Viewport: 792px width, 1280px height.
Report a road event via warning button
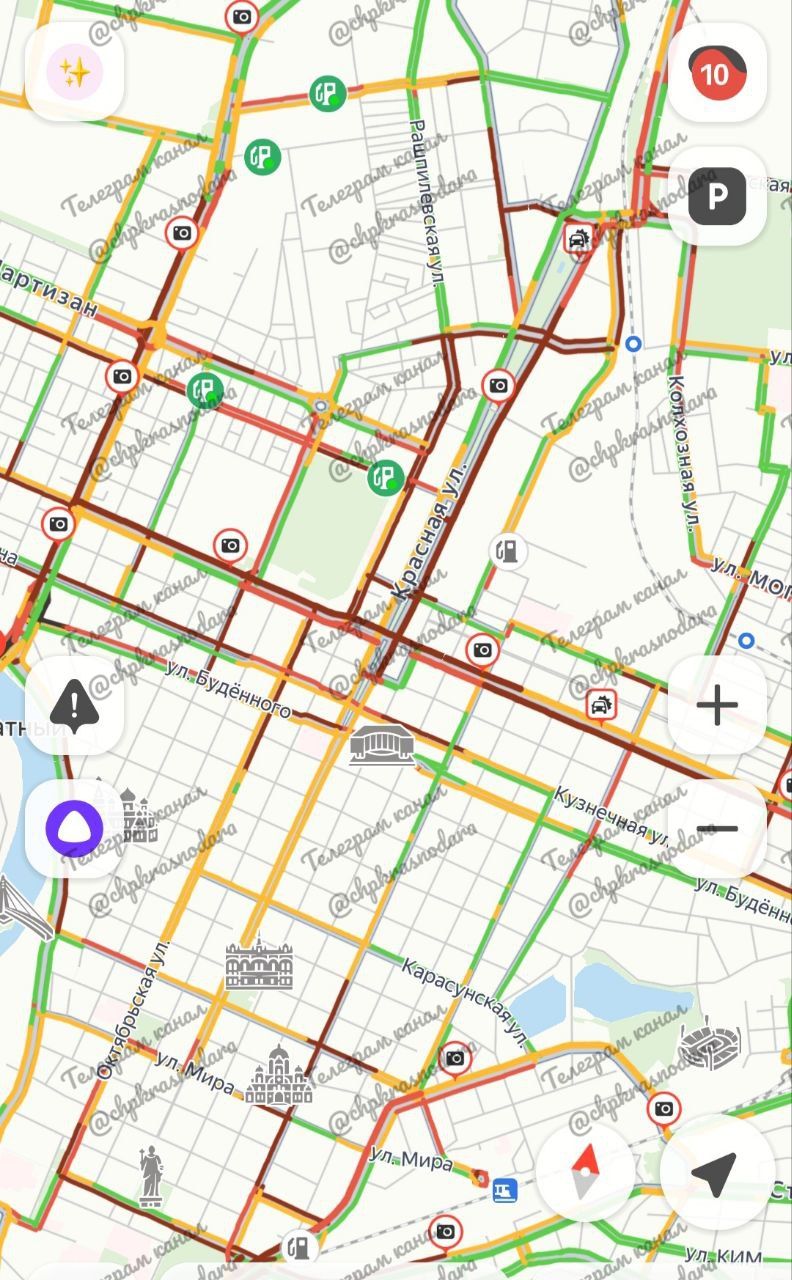[x=74, y=705]
